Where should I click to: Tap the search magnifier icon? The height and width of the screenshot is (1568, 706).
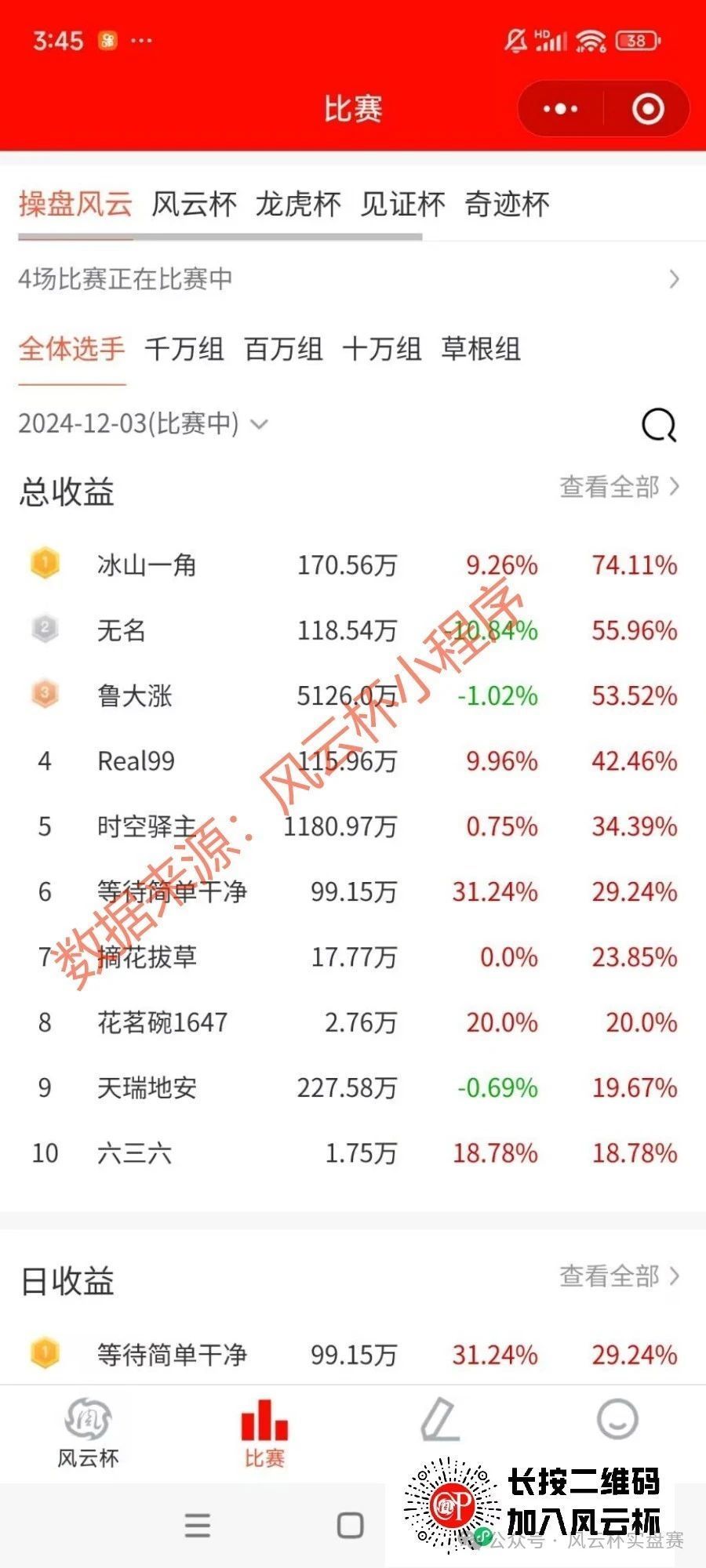pyautogui.click(x=659, y=426)
